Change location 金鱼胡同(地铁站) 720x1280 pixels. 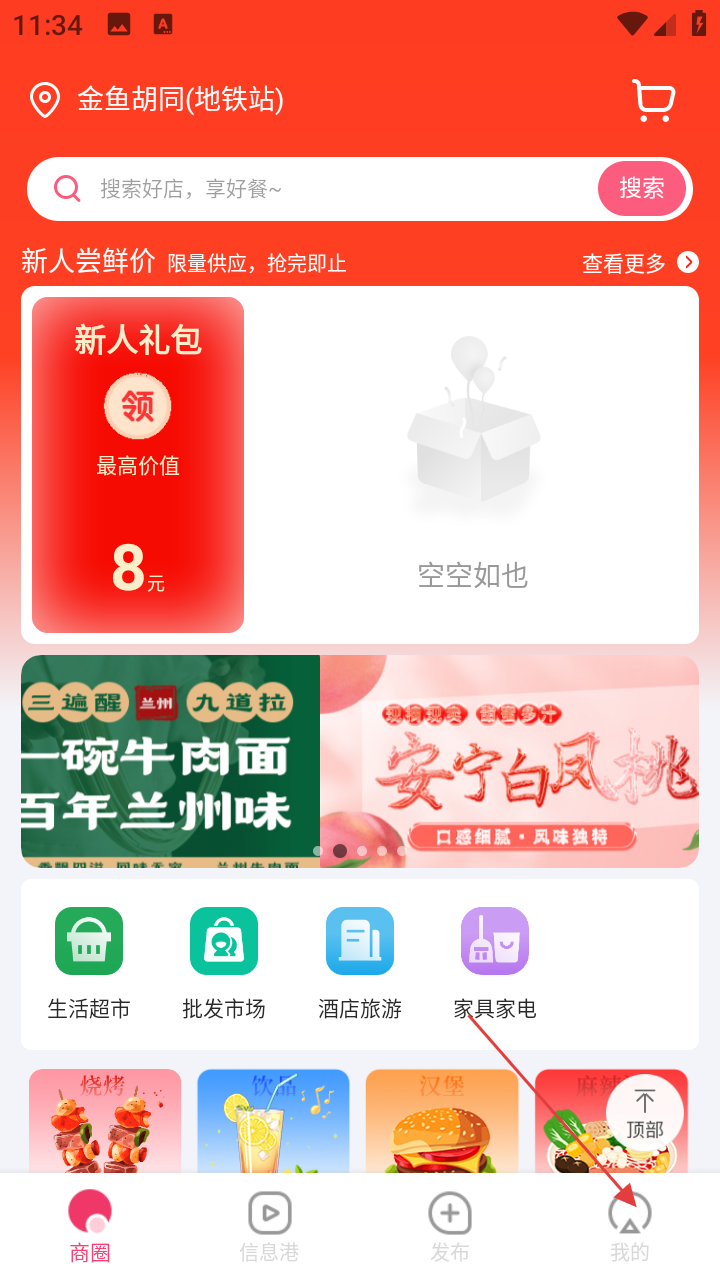[180, 100]
